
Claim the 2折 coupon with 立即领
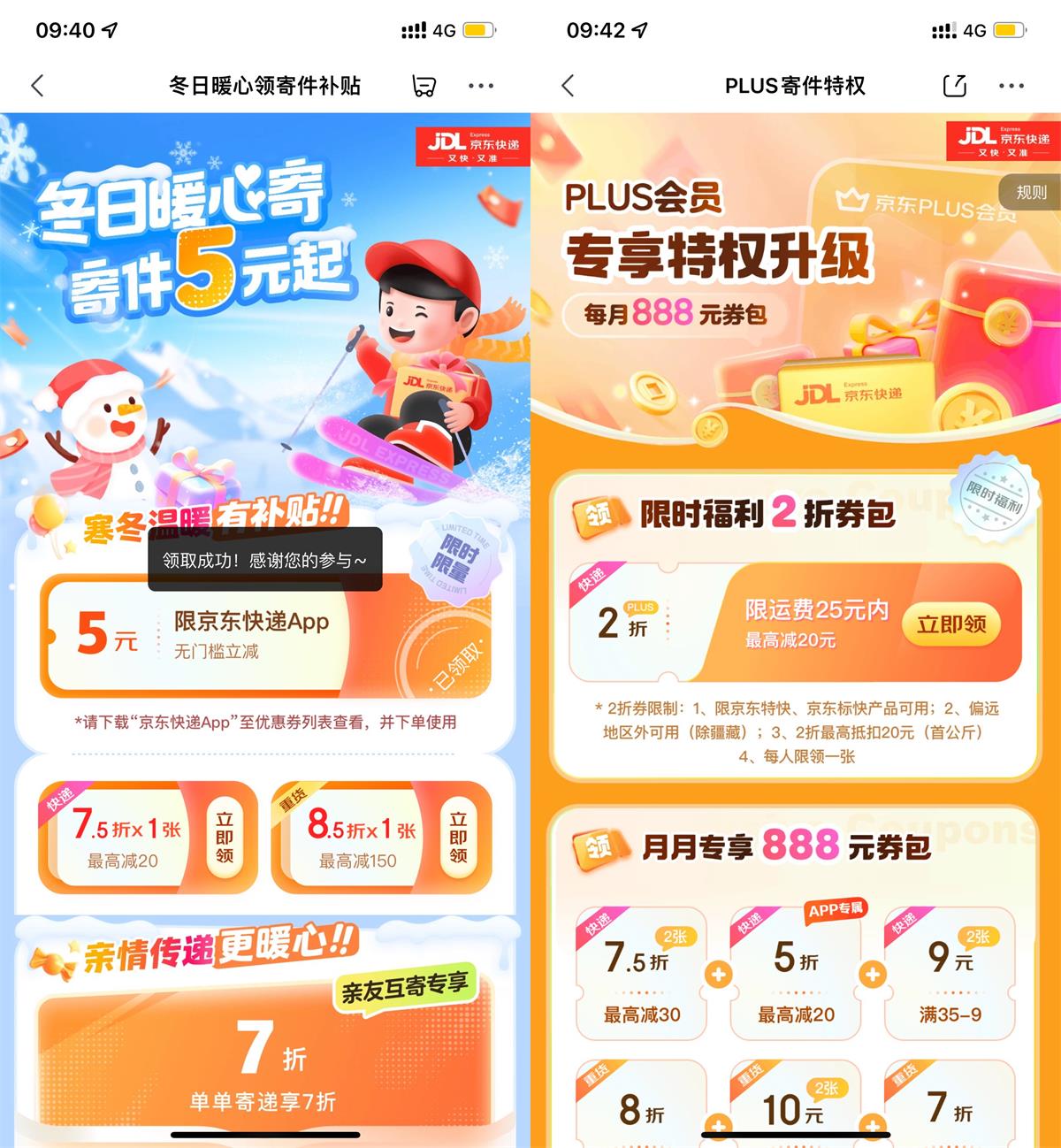pos(951,624)
